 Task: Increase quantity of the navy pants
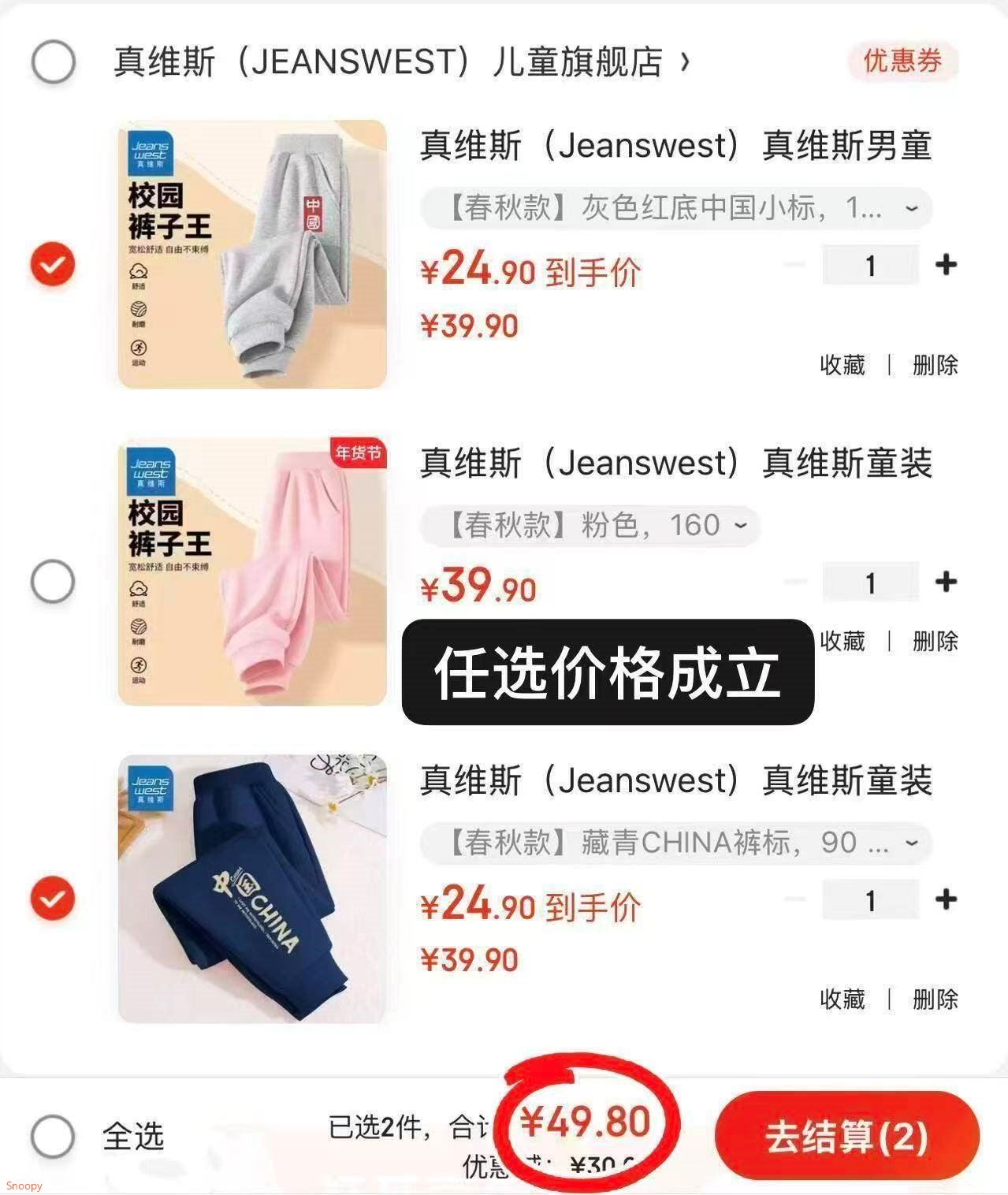point(946,899)
